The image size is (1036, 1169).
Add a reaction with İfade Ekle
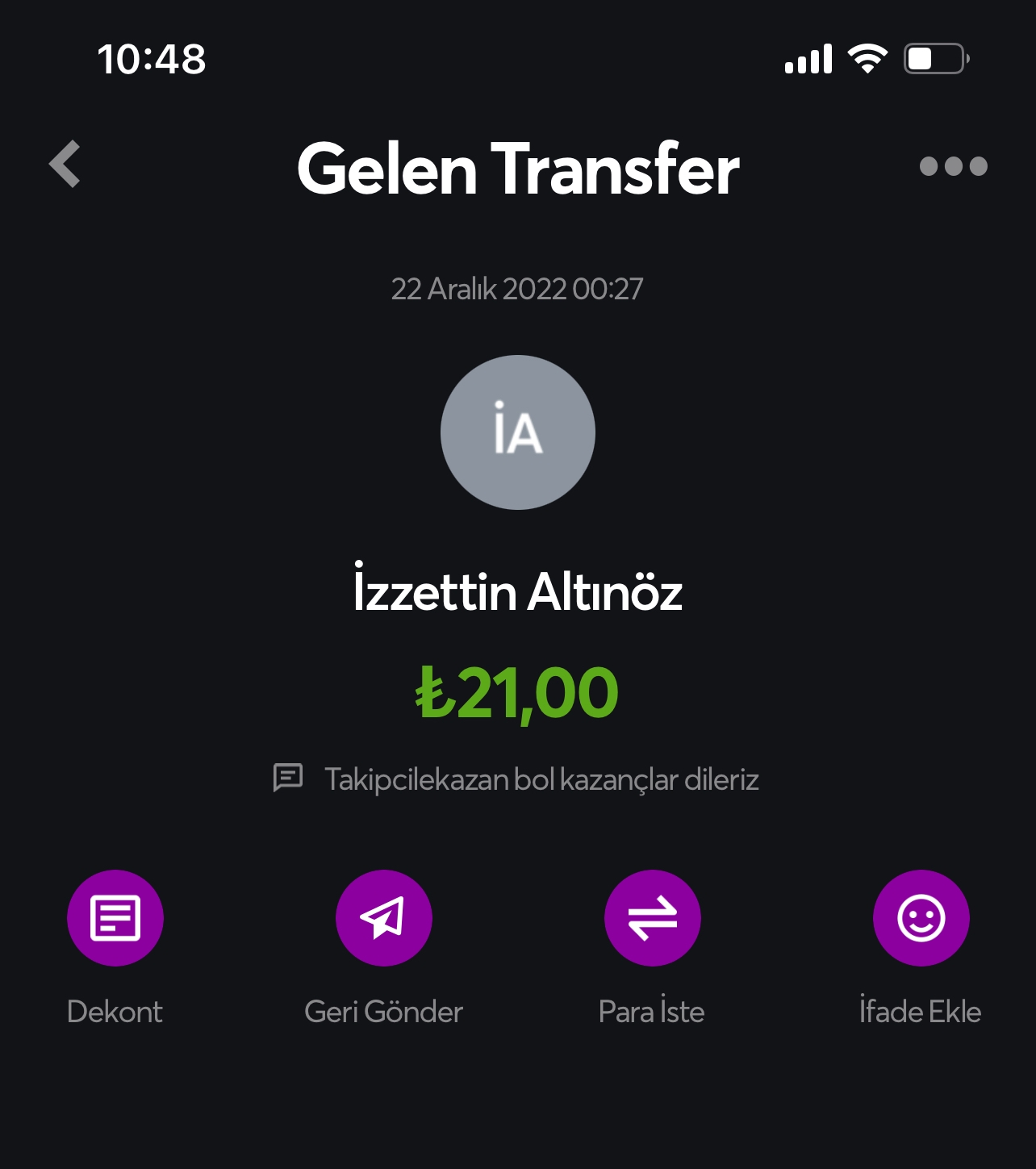(921, 918)
